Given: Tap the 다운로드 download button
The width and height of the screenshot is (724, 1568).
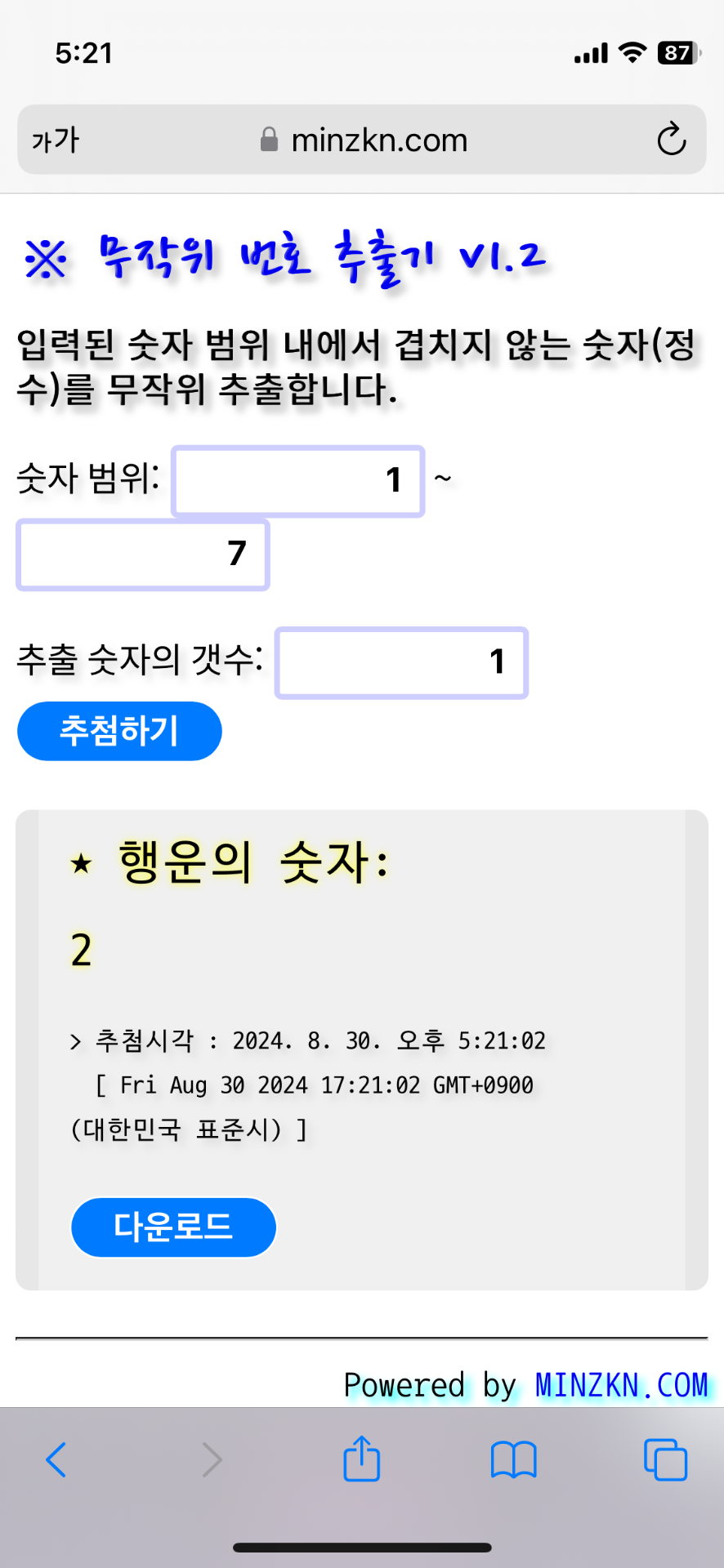Looking at the screenshot, I should coord(173,1227).
